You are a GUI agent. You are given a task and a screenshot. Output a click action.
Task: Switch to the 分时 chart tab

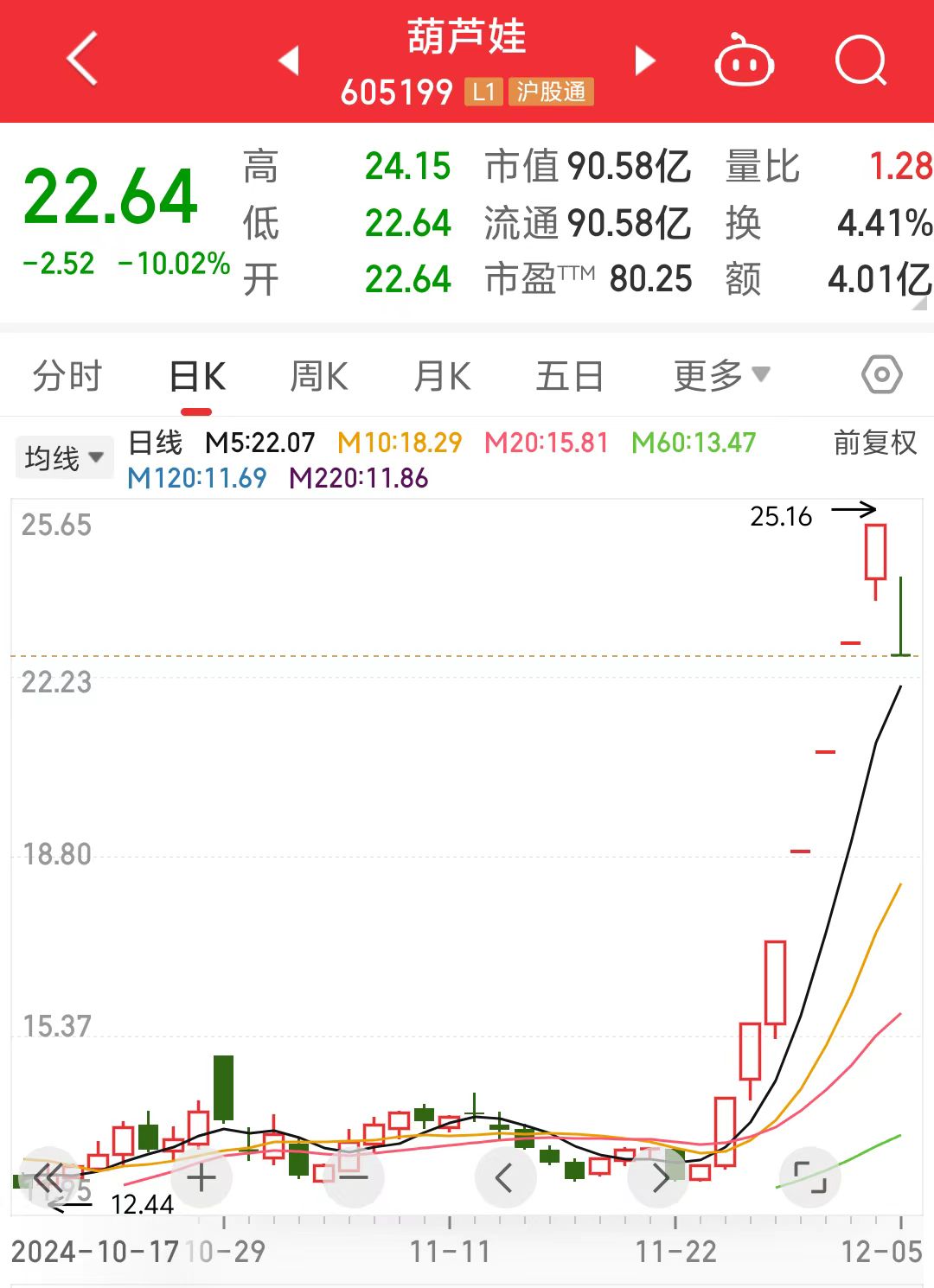click(67, 376)
